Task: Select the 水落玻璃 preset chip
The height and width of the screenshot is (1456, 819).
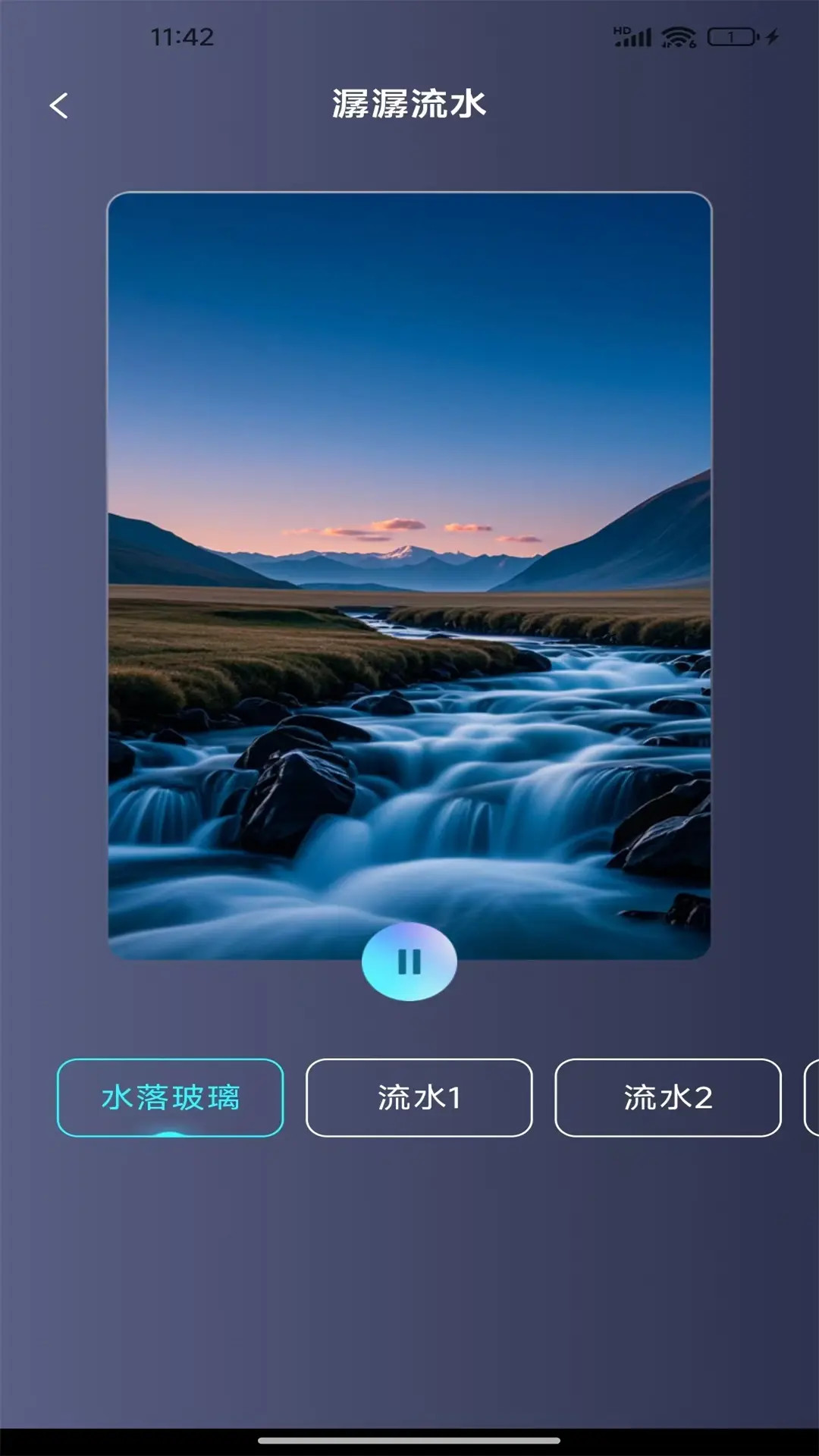Action: point(170,1097)
